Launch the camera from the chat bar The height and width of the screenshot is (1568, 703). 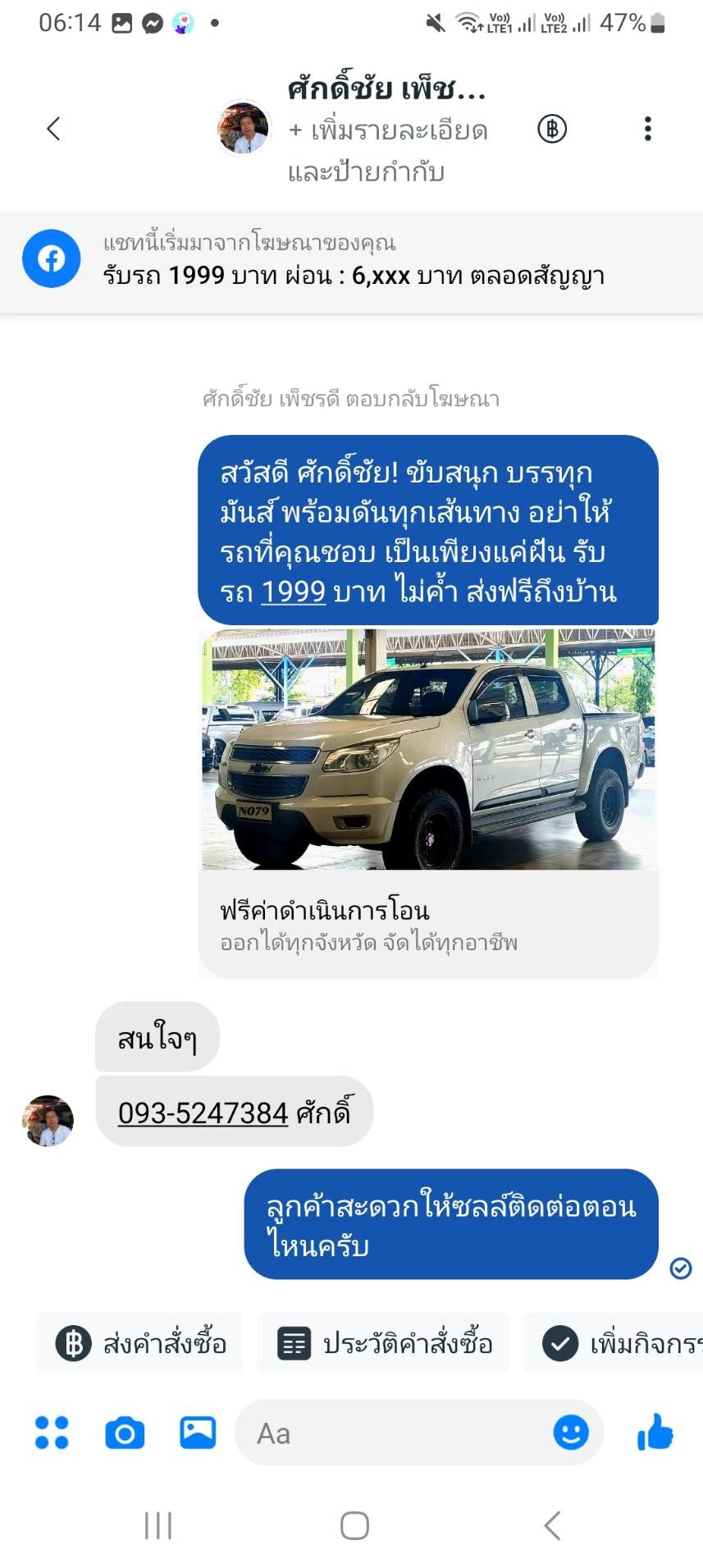(125, 1433)
